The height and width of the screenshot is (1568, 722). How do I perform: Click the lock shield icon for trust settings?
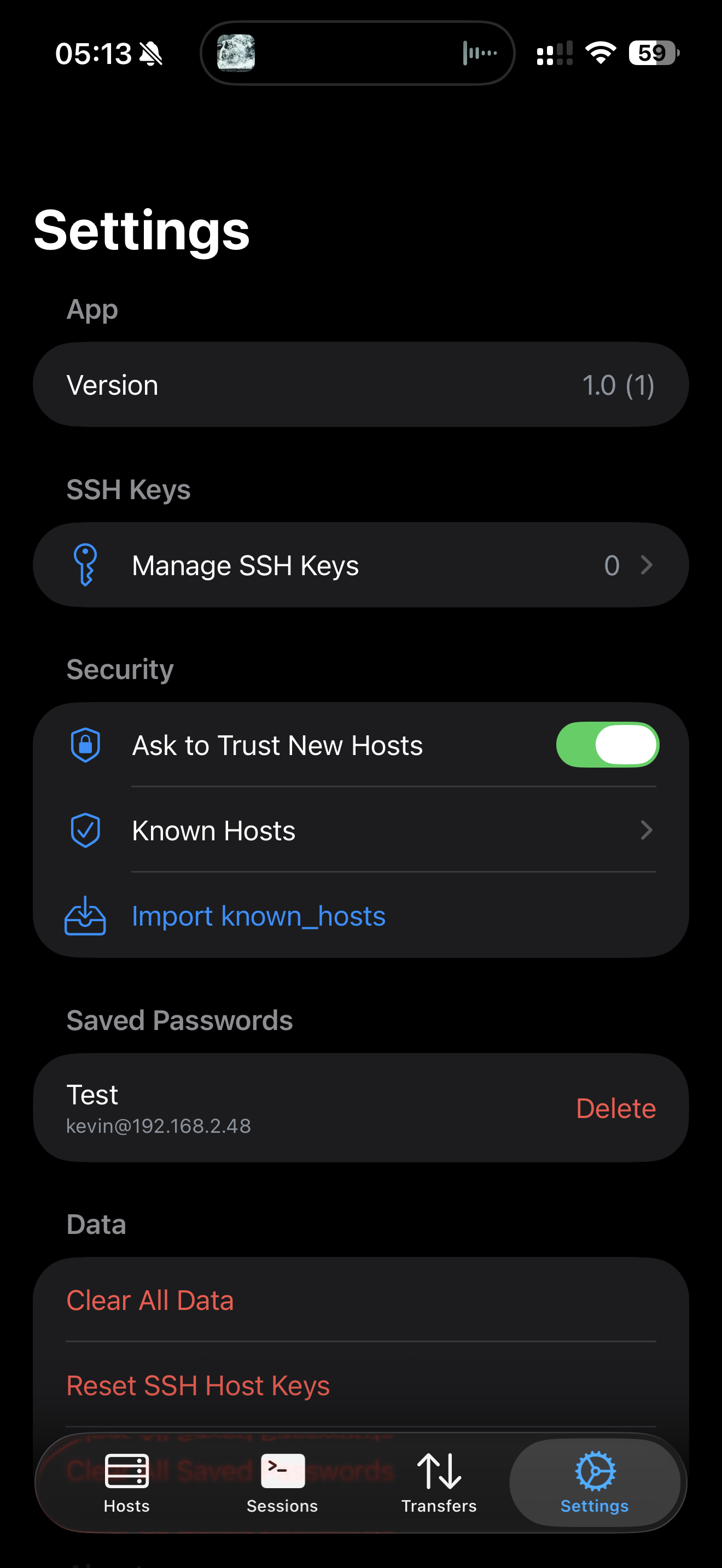pyautogui.click(x=85, y=745)
